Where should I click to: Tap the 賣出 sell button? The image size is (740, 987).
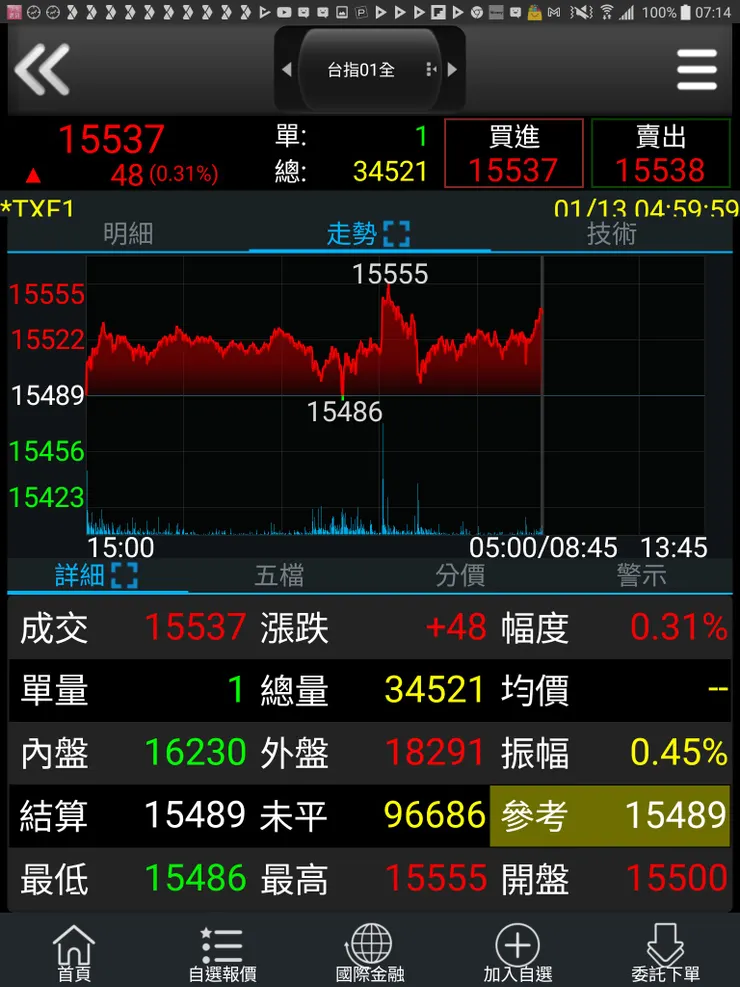click(660, 154)
